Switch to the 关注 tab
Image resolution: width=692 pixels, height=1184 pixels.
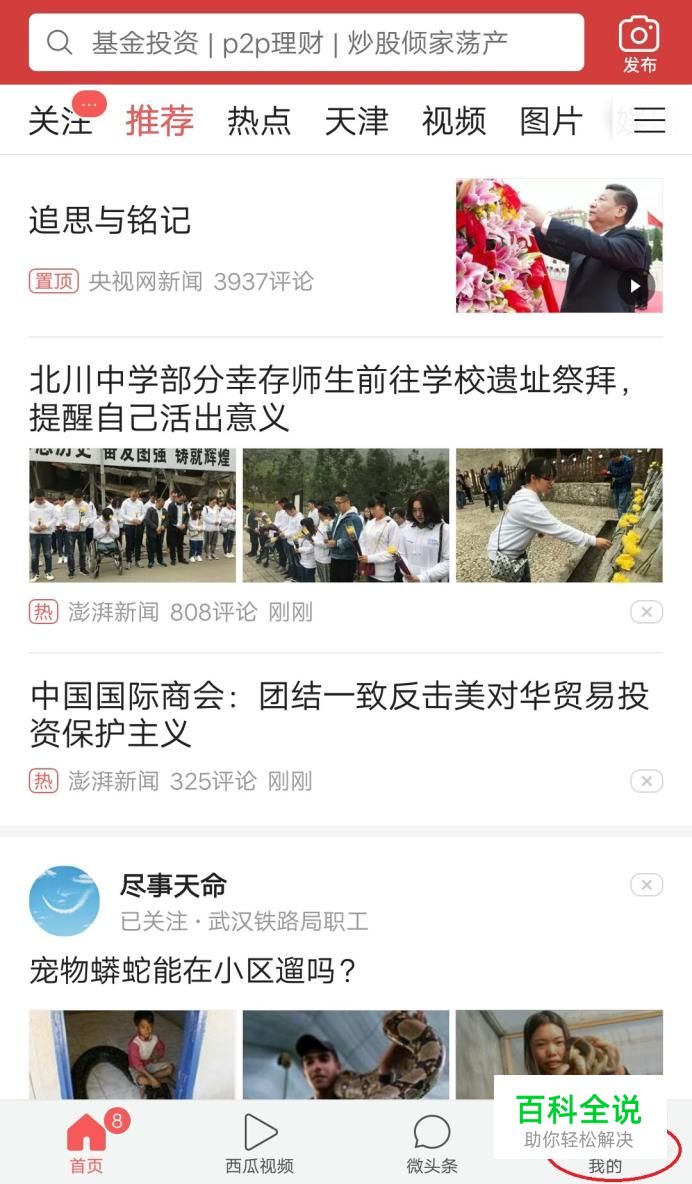59,121
